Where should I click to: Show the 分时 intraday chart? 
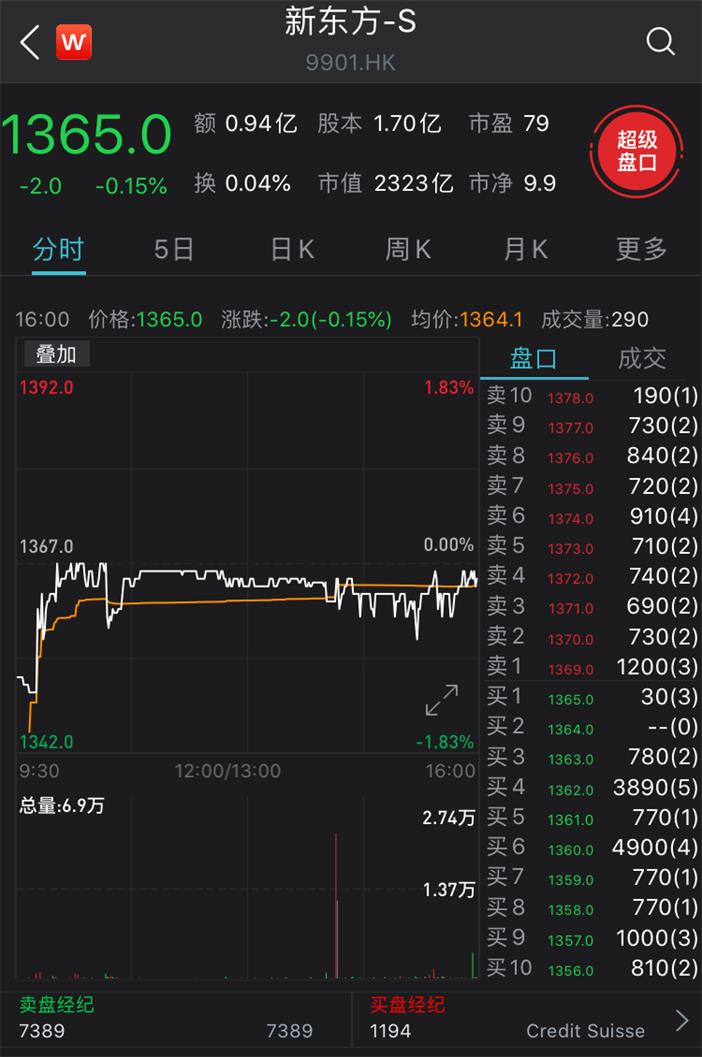[58, 249]
